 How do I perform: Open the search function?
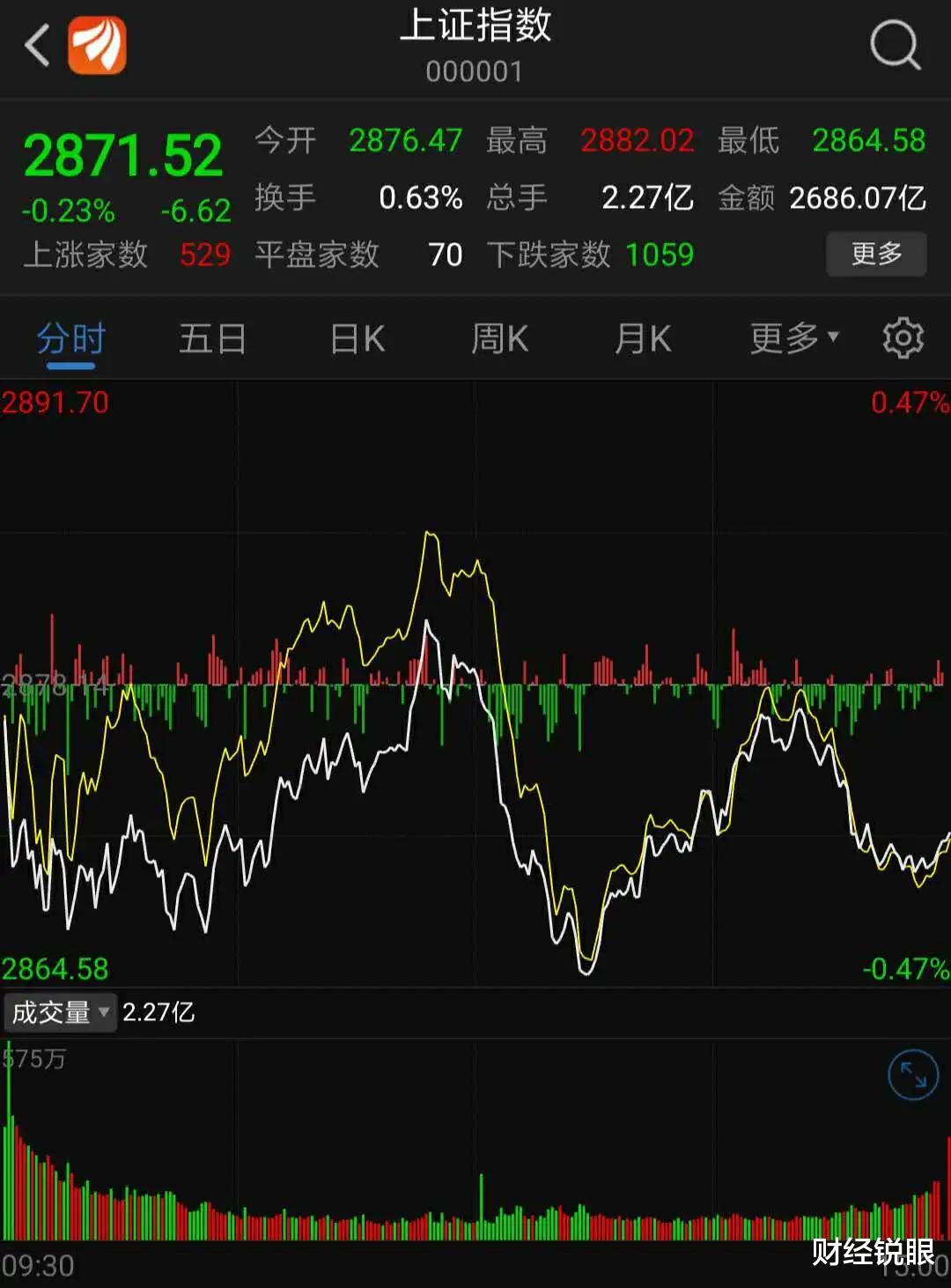[895, 44]
